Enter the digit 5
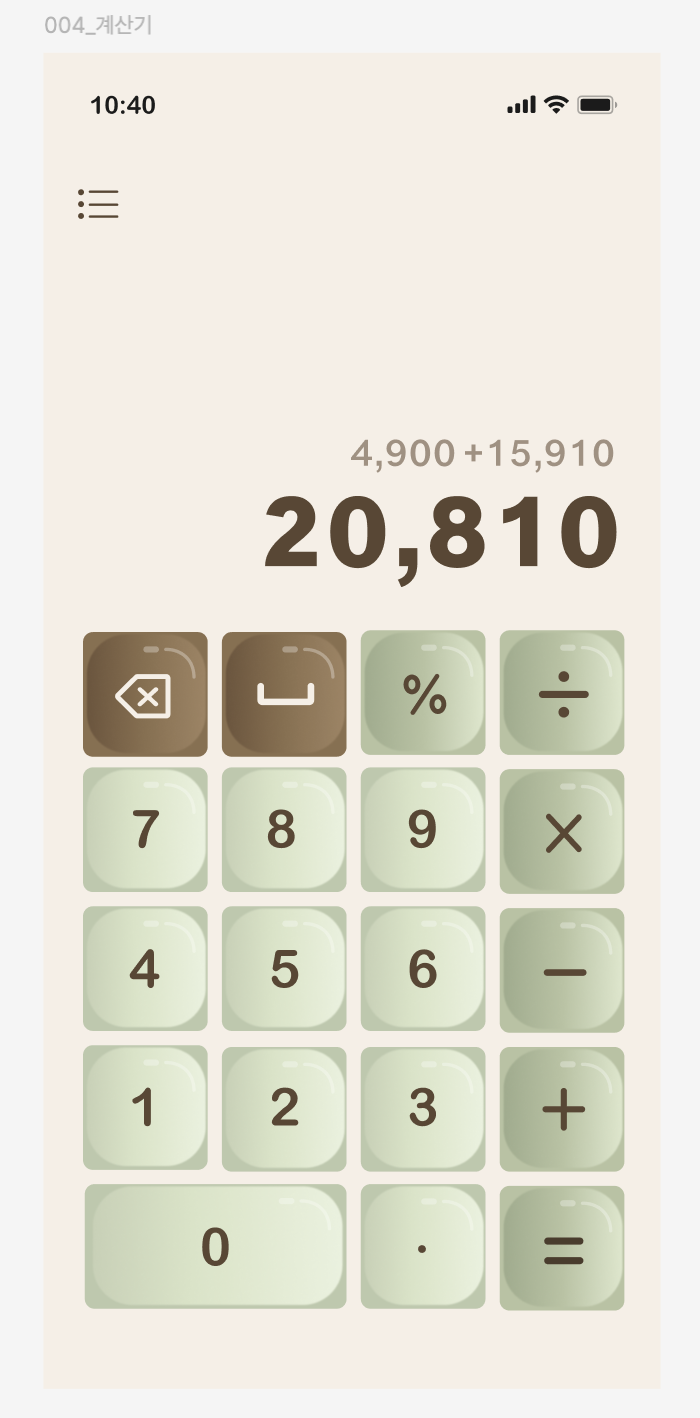This screenshot has height=1418, width=700. (284, 969)
